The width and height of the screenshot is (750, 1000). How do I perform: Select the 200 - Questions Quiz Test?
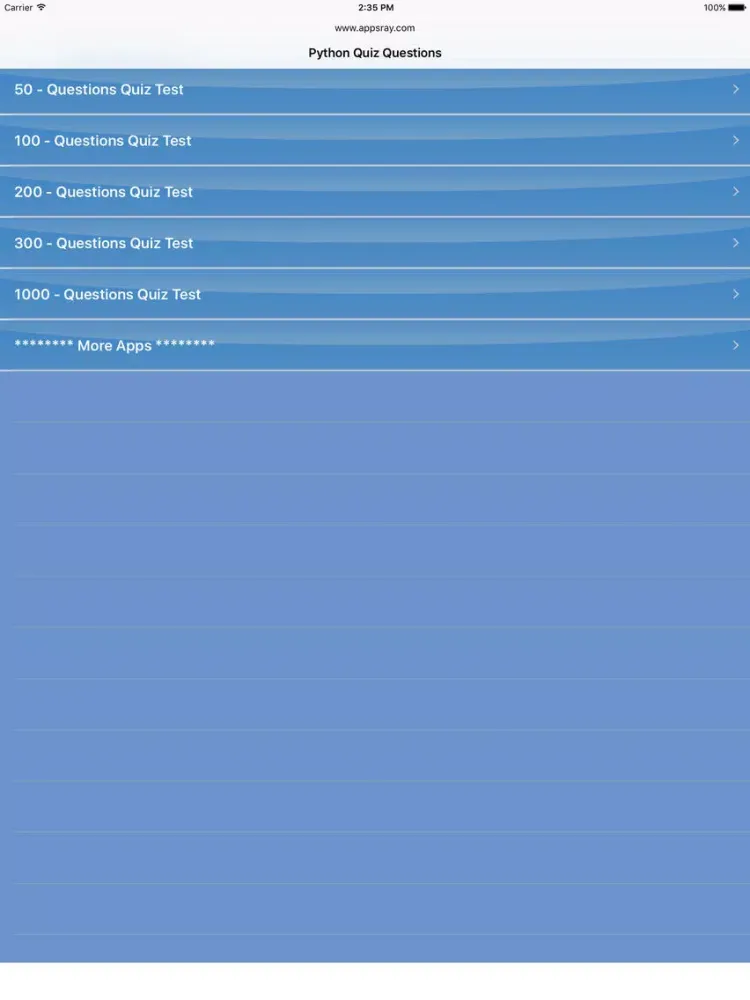(x=375, y=192)
